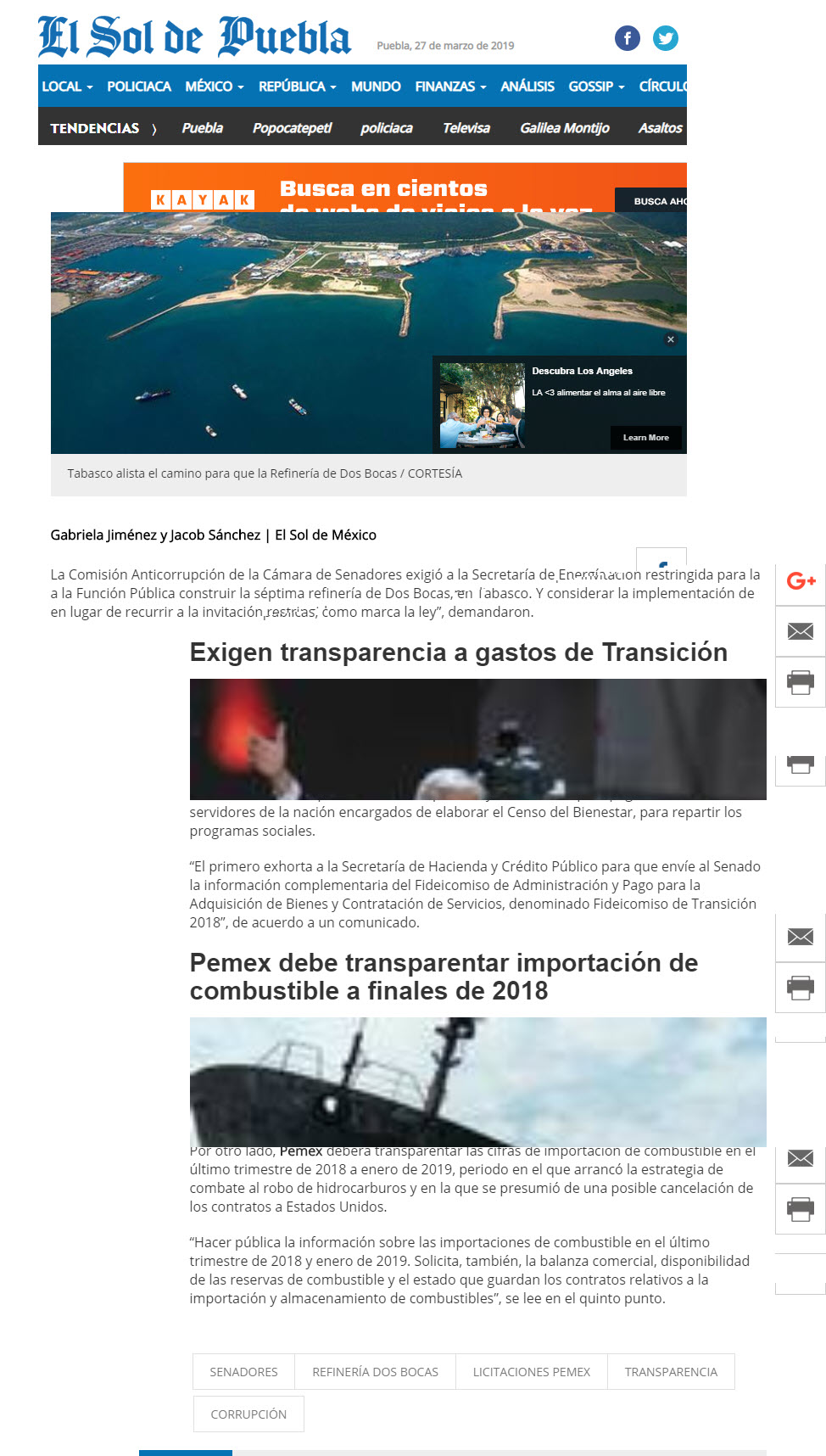Open the Facebook icon in the header
826x1456 pixels.
point(627,38)
